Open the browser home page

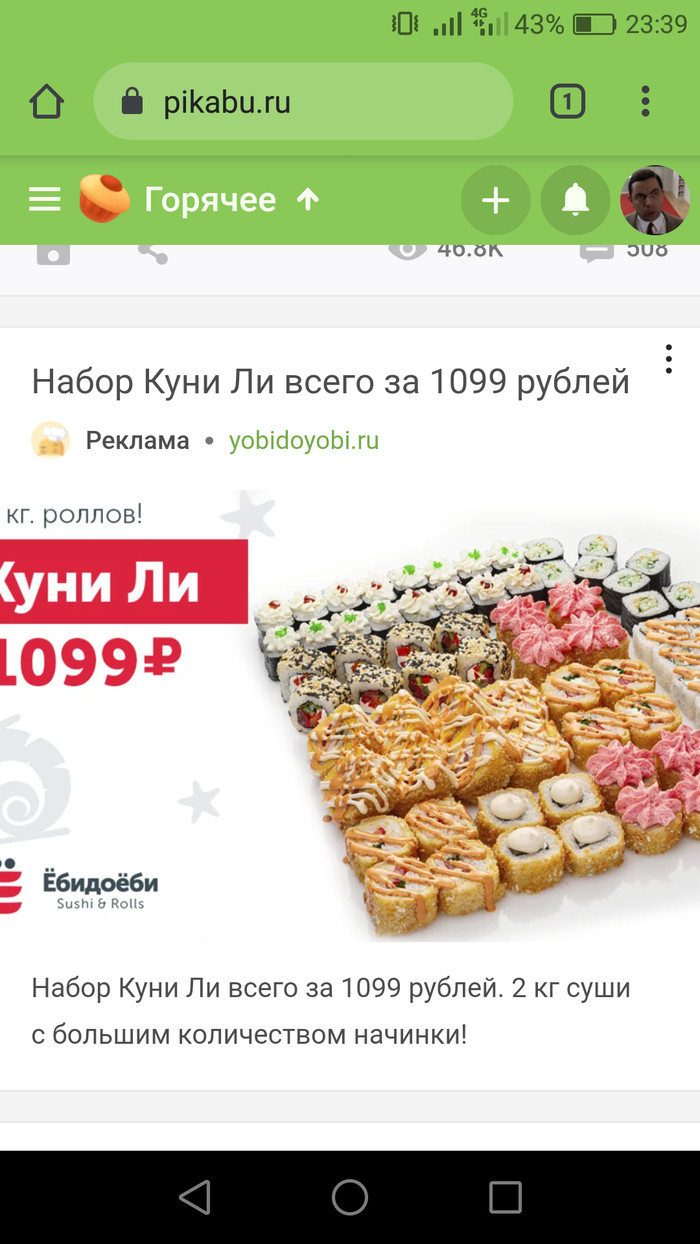click(x=46, y=101)
